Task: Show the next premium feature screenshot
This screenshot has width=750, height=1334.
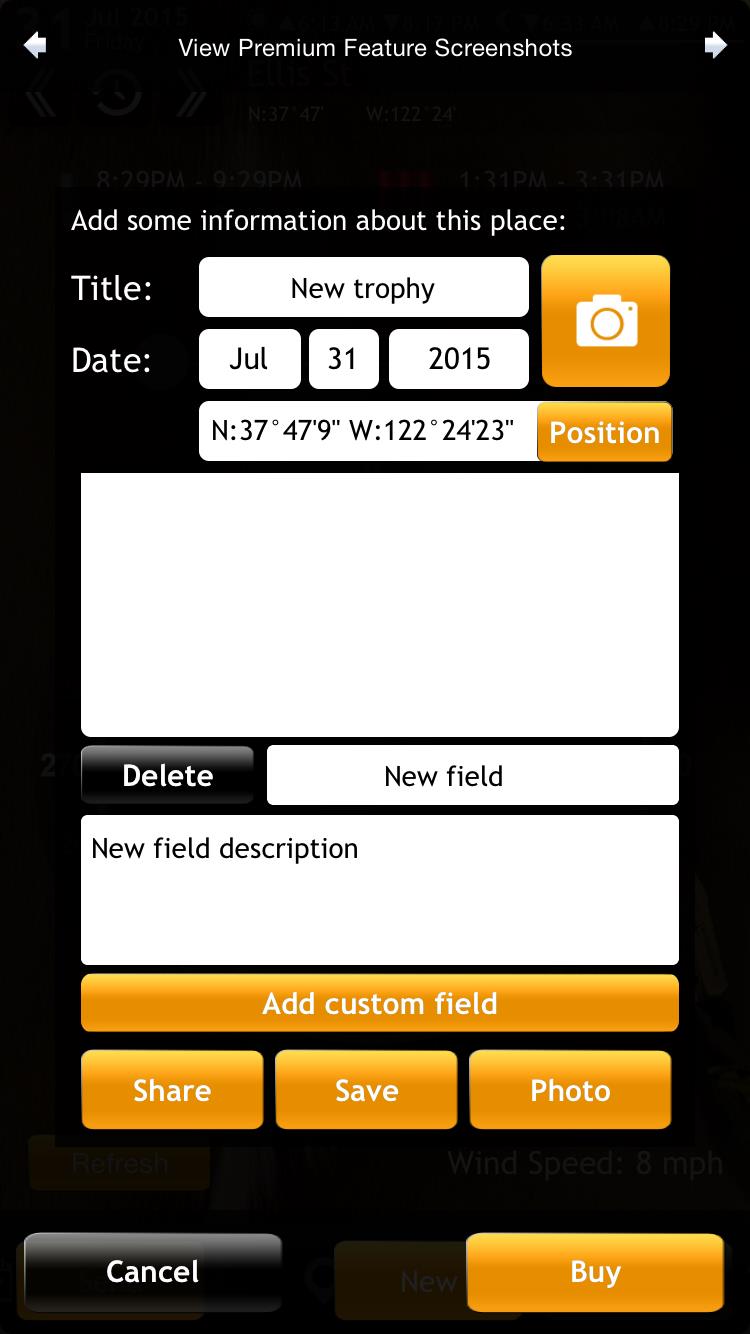Action: point(715,46)
